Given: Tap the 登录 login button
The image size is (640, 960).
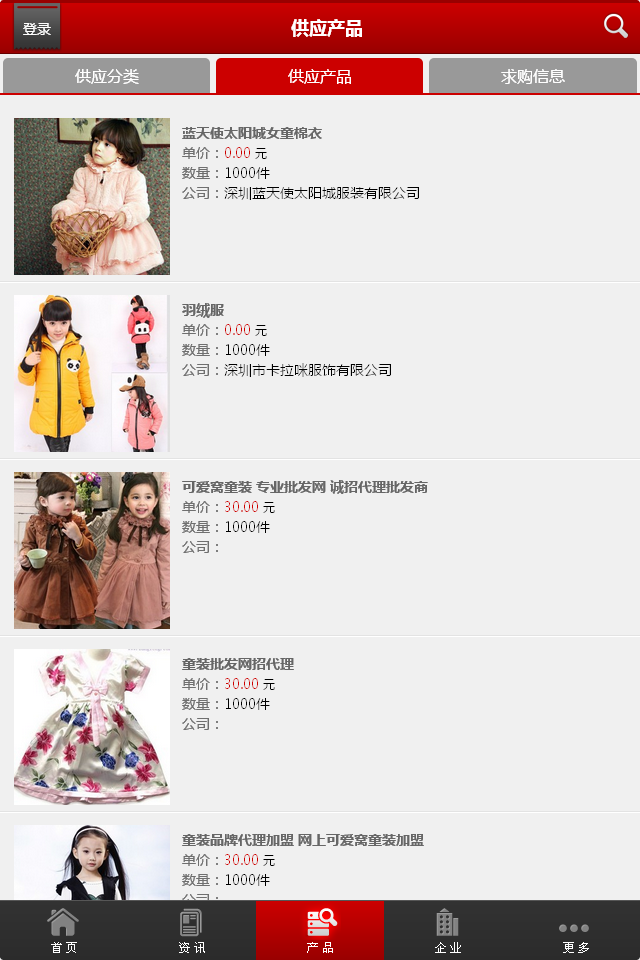Looking at the screenshot, I should tap(36, 28).
